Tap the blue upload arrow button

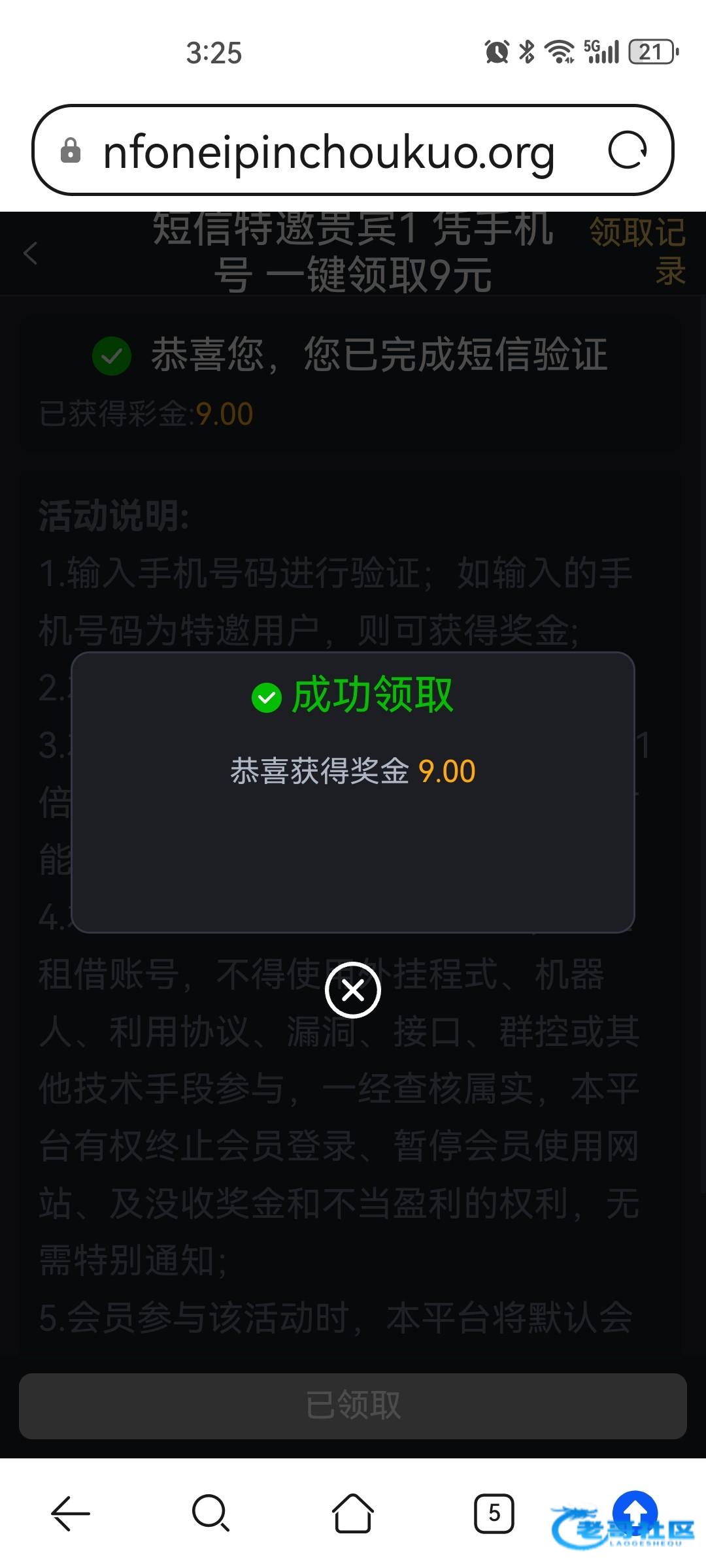635,1511
